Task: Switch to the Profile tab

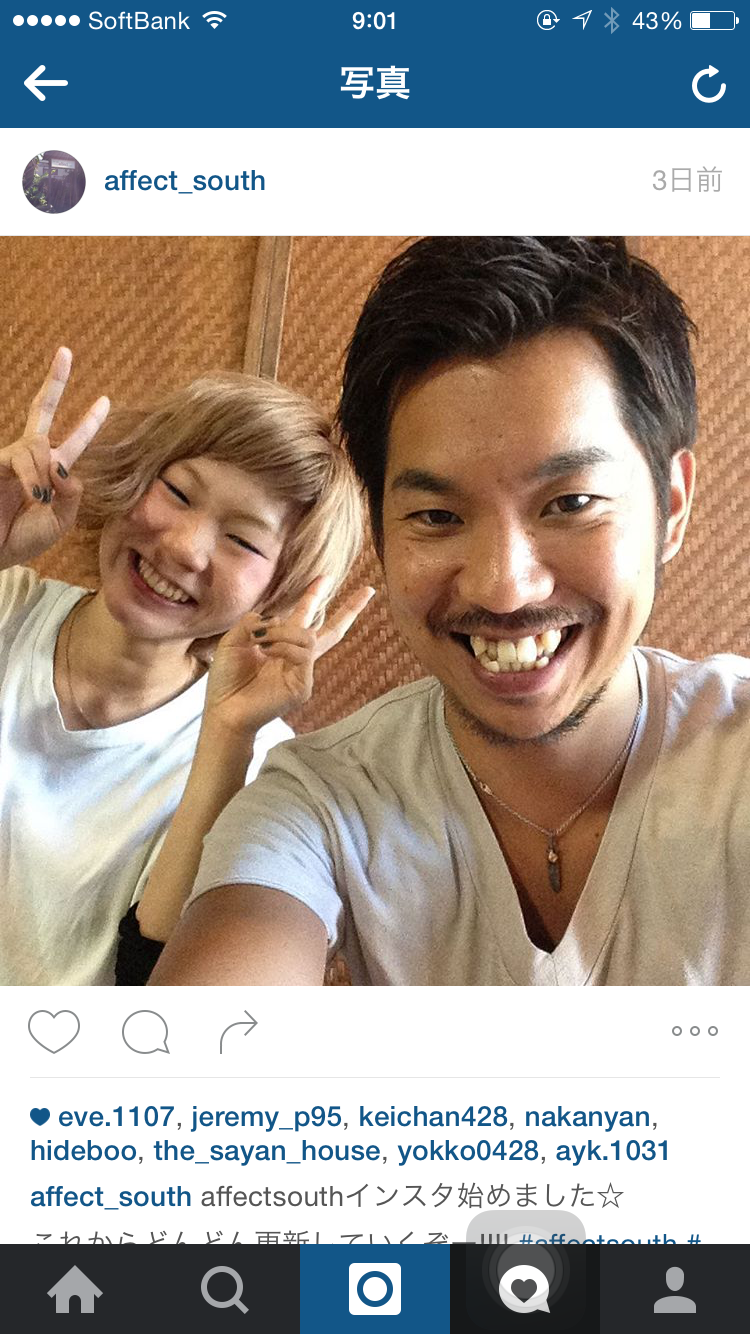Action: pos(675,1290)
